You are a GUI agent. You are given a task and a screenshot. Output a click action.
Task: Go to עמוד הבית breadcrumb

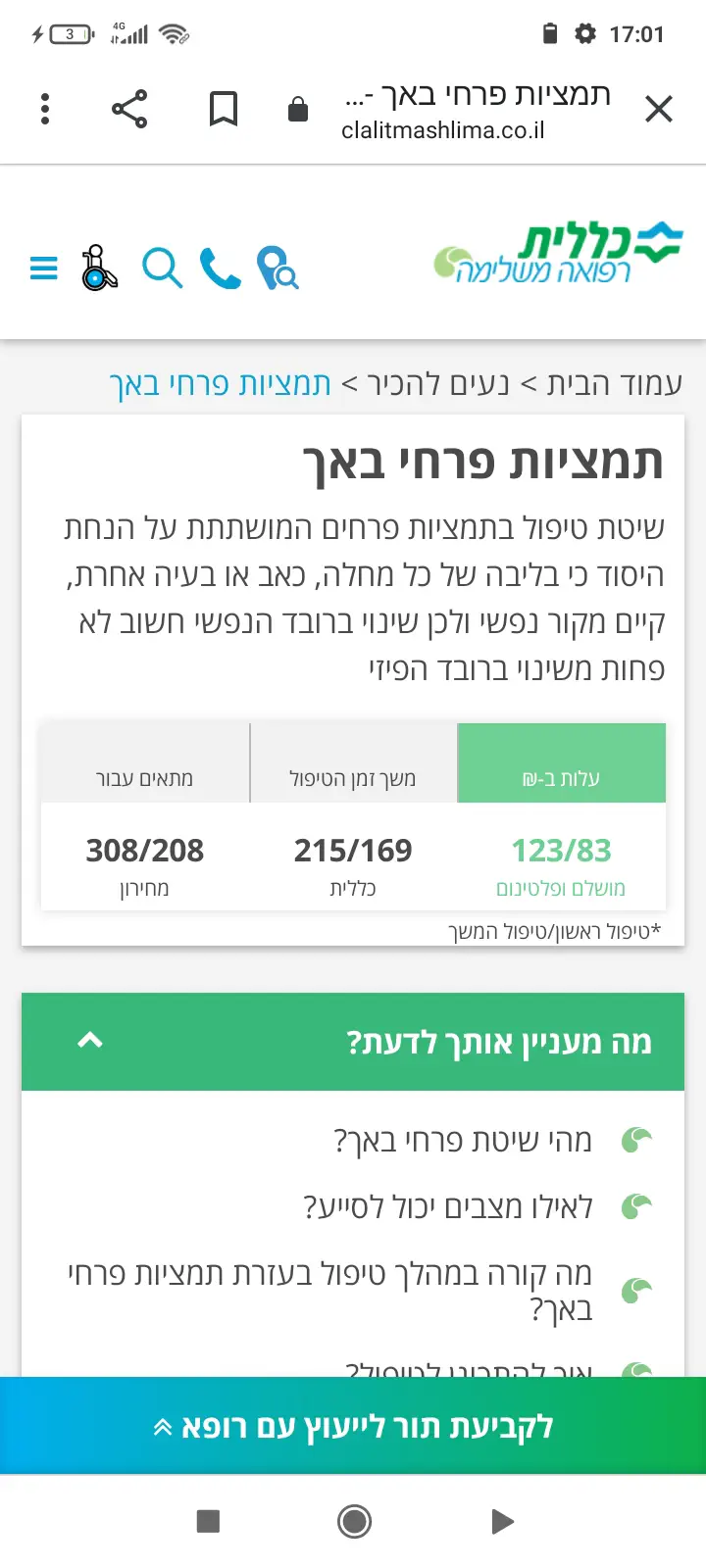(615, 383)
